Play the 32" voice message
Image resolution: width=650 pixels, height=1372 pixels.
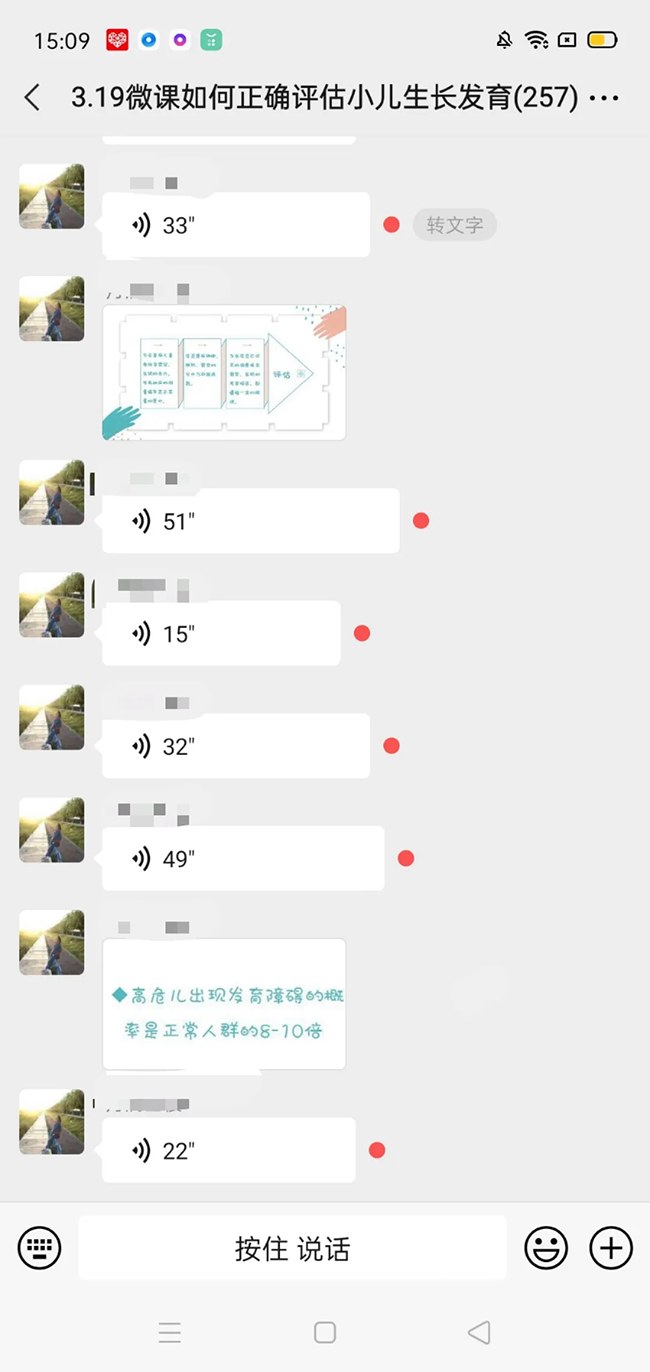point(236,746)
